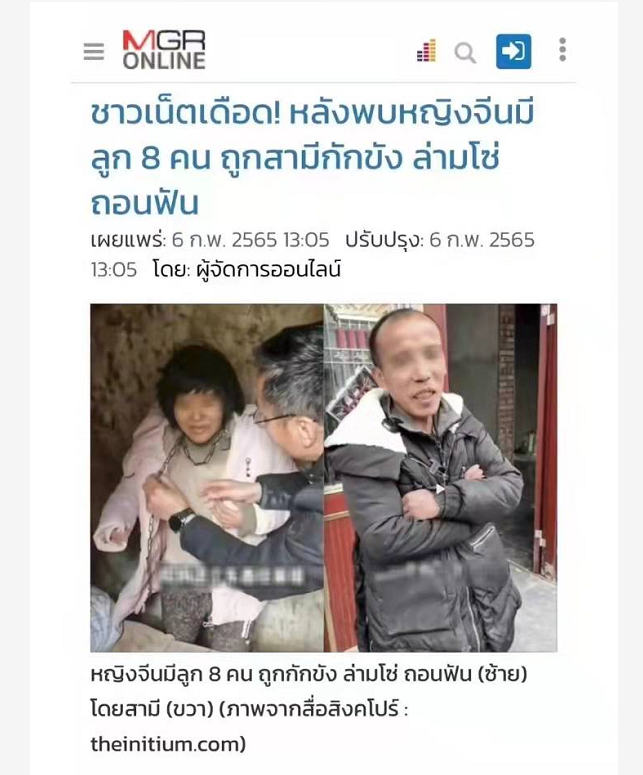The width and height of the screenshot is (643, 775).
Task: Tap the blue login button
Action: pos(514,51)
